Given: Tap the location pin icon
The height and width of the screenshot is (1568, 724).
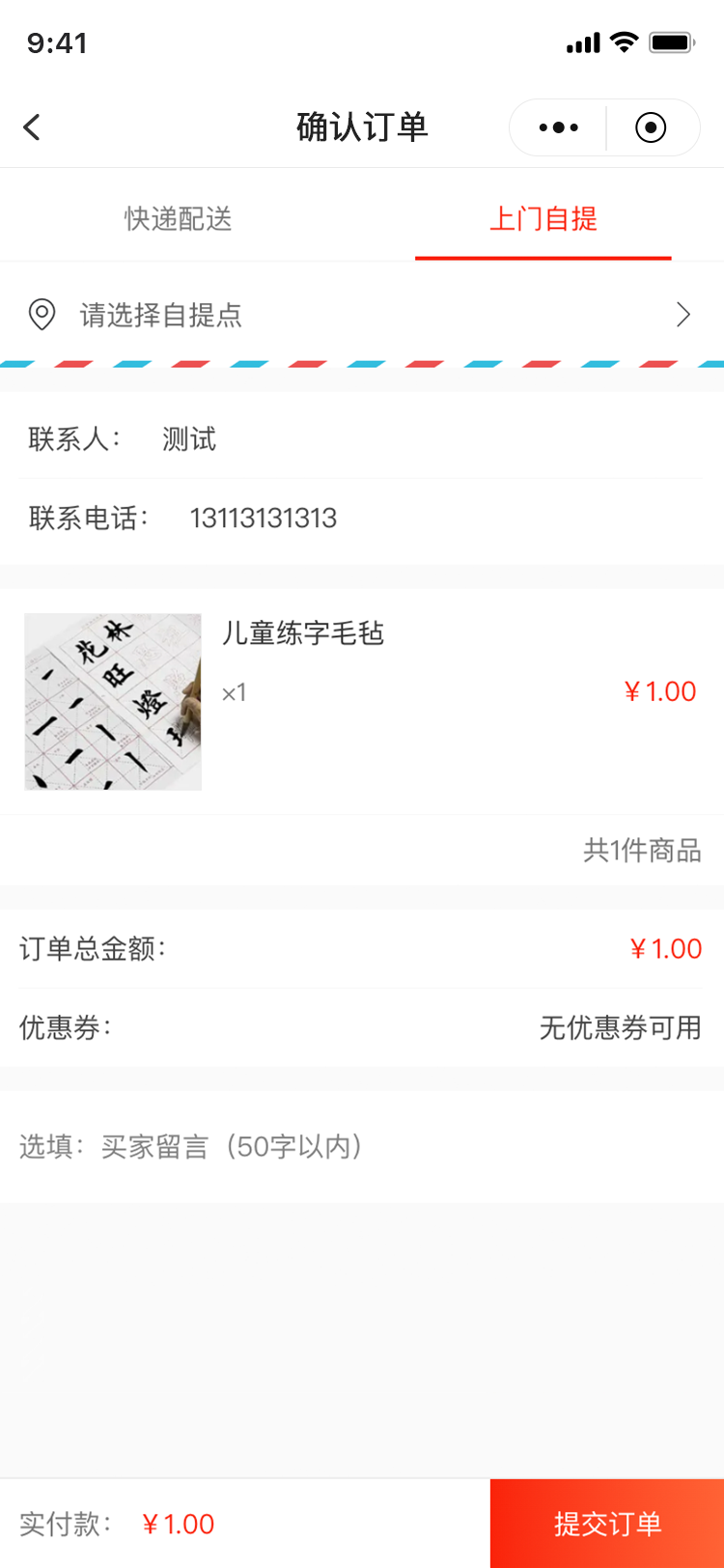Looking at the screenshot, I should pyautogui.click(x=42, y=315).
